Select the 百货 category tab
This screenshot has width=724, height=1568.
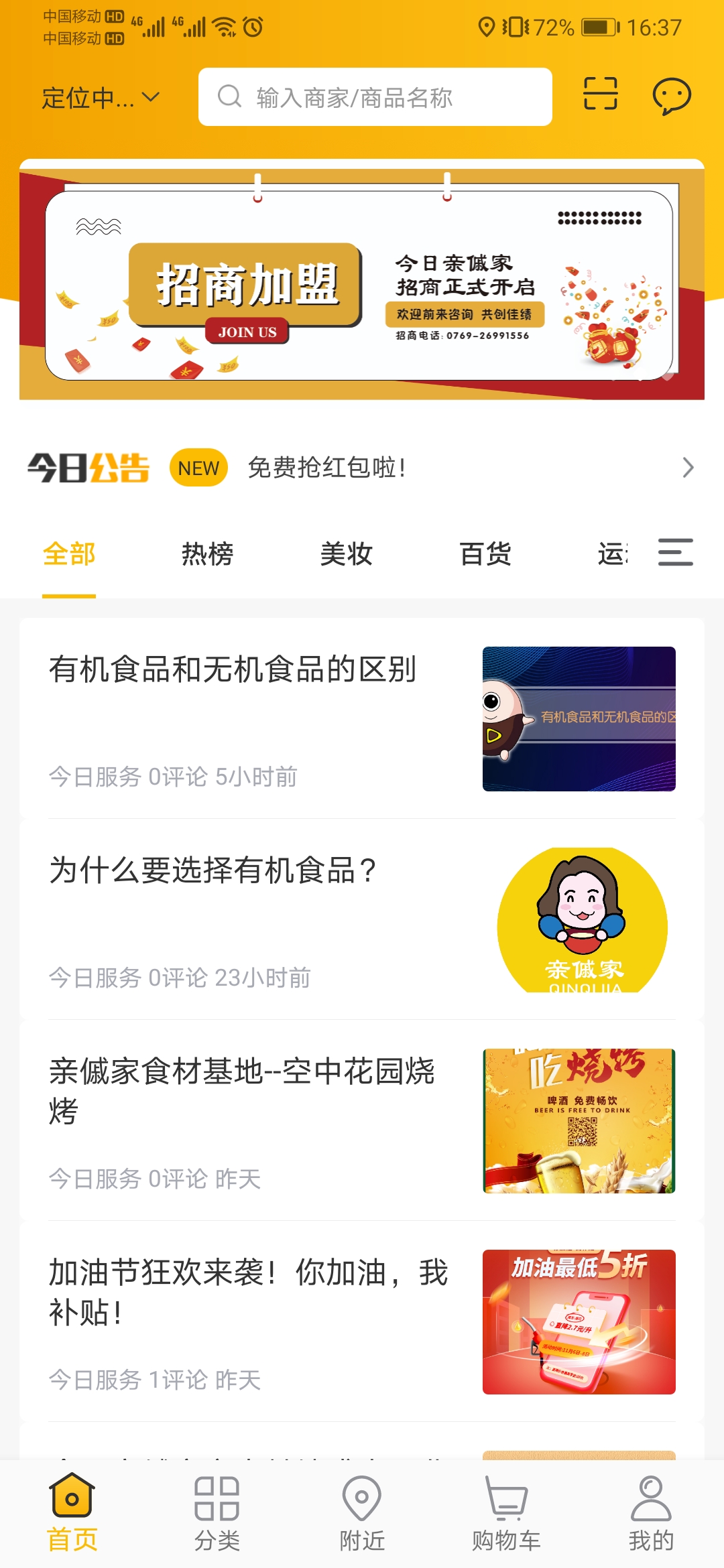(487, 553)
